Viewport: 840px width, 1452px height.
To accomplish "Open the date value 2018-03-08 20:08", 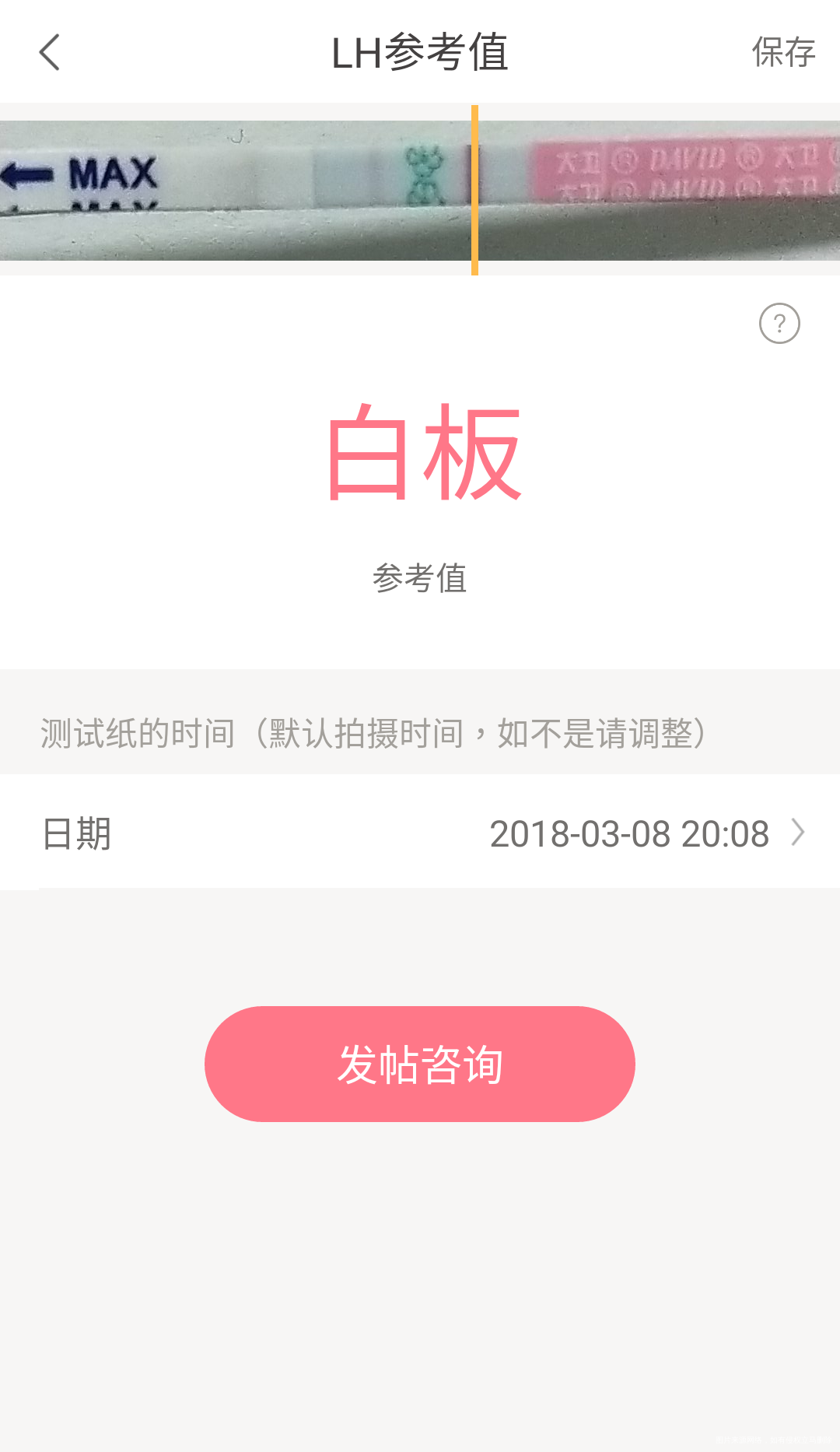I will click(630, 833).
